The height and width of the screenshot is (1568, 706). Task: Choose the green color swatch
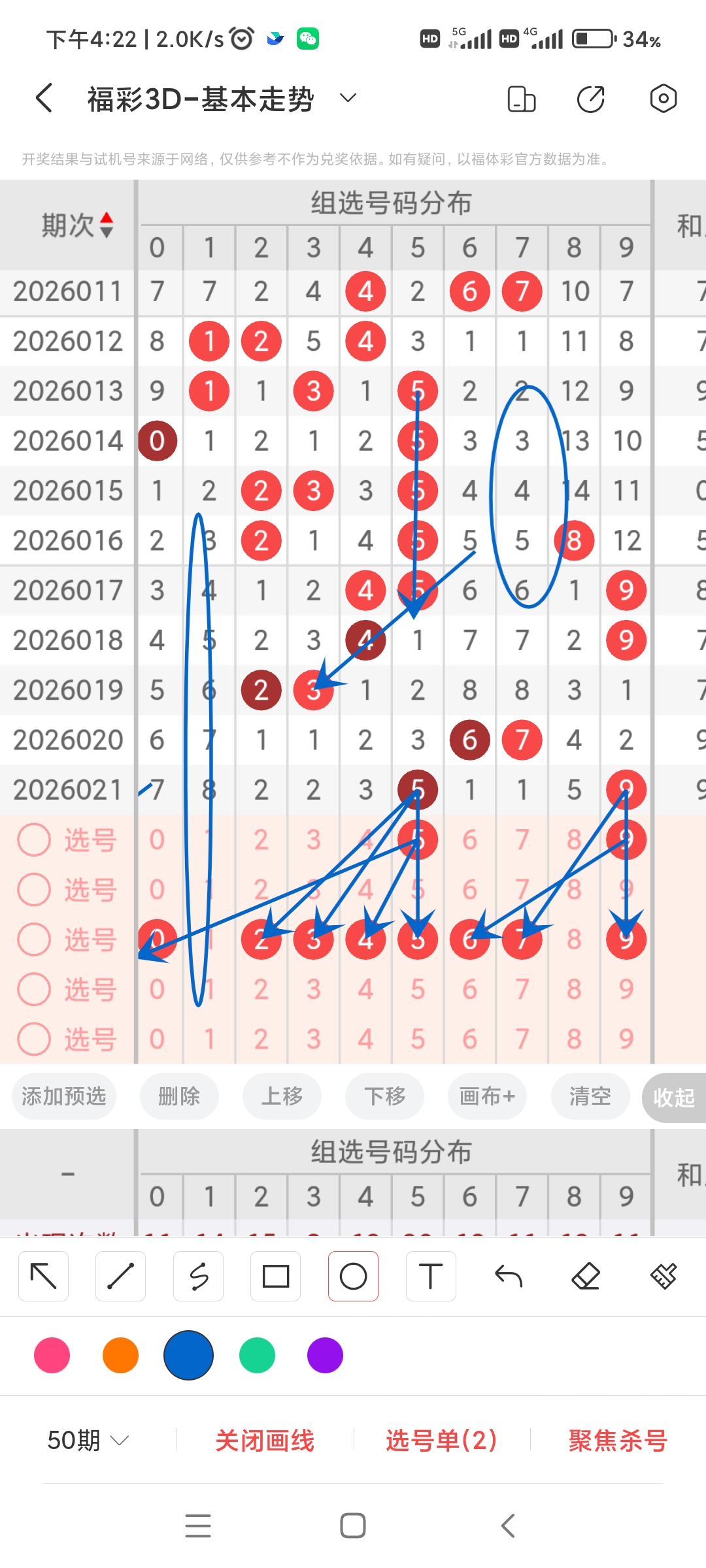coord(256,1356)
